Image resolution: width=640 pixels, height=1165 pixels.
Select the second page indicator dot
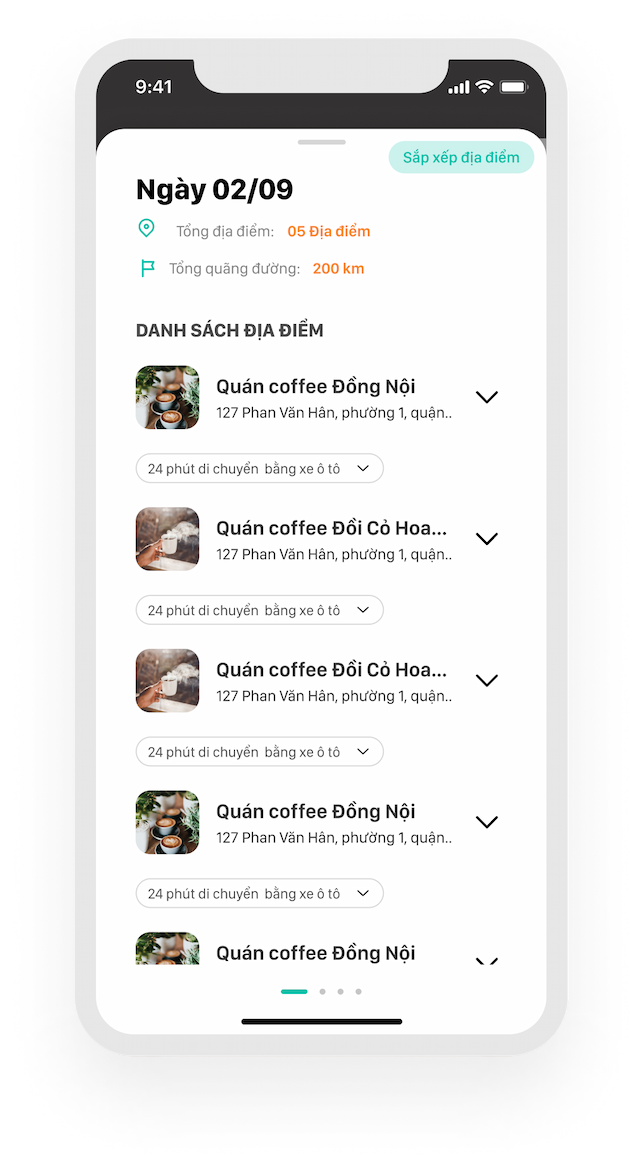click(x=322, y=992)
